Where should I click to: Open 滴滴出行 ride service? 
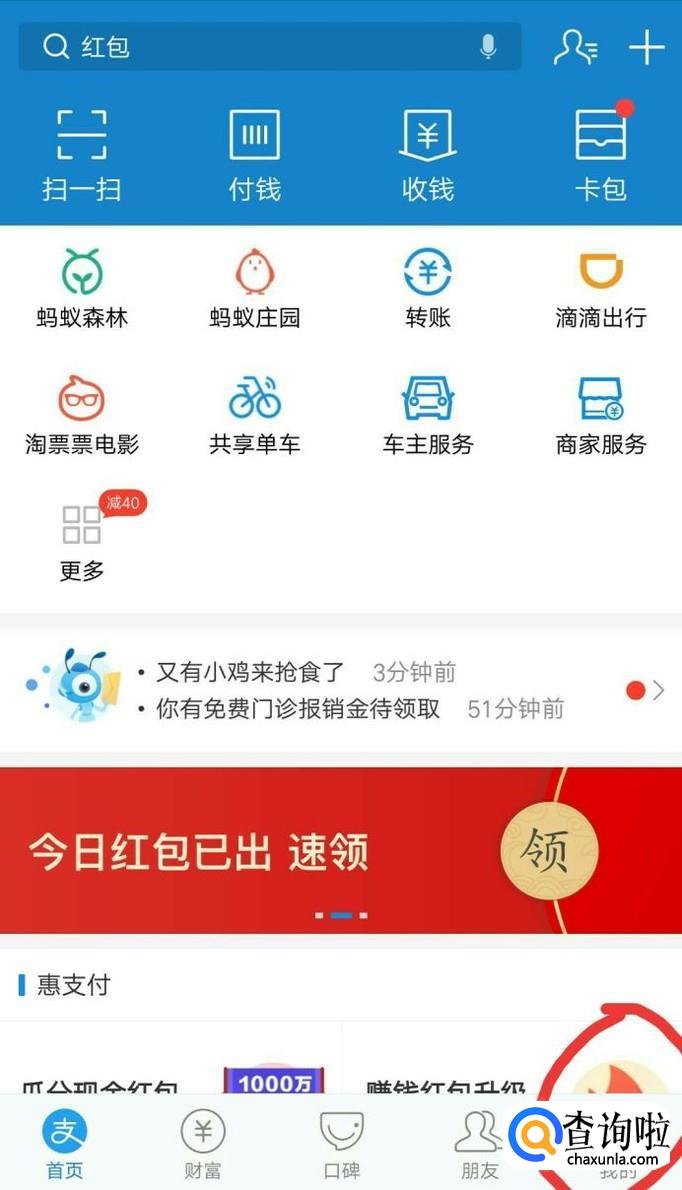[601, 288]
